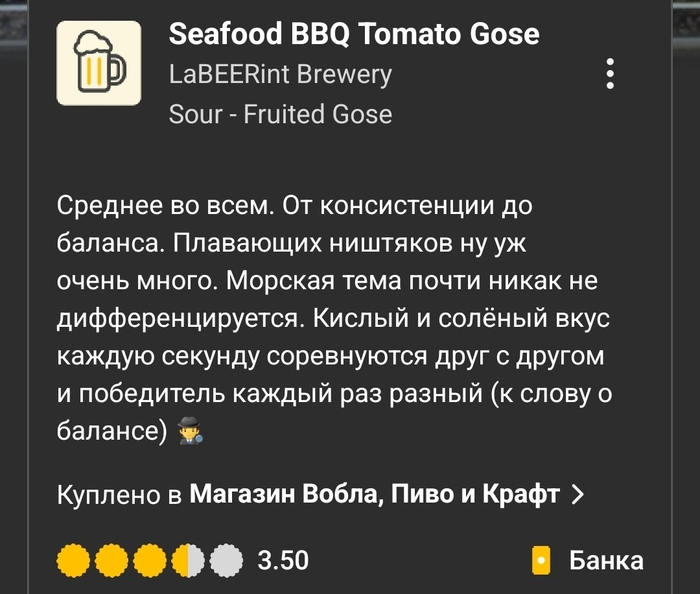Open the three-dot overflow menu
This screenshot has width=700, height=594.
(610, 74)
